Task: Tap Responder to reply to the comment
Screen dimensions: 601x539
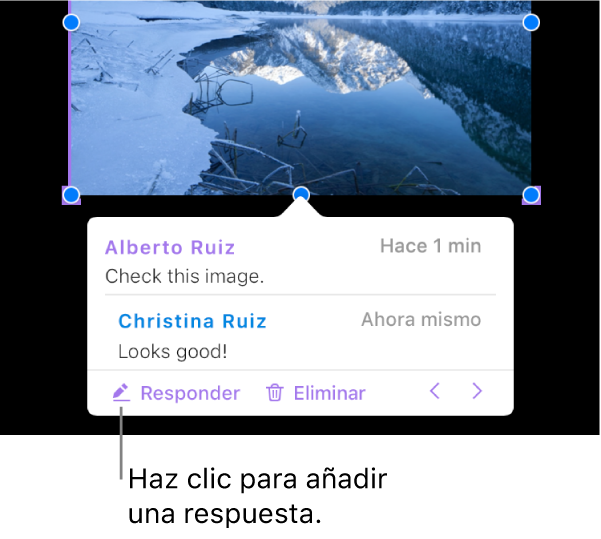Action: [x=177, y=393]
